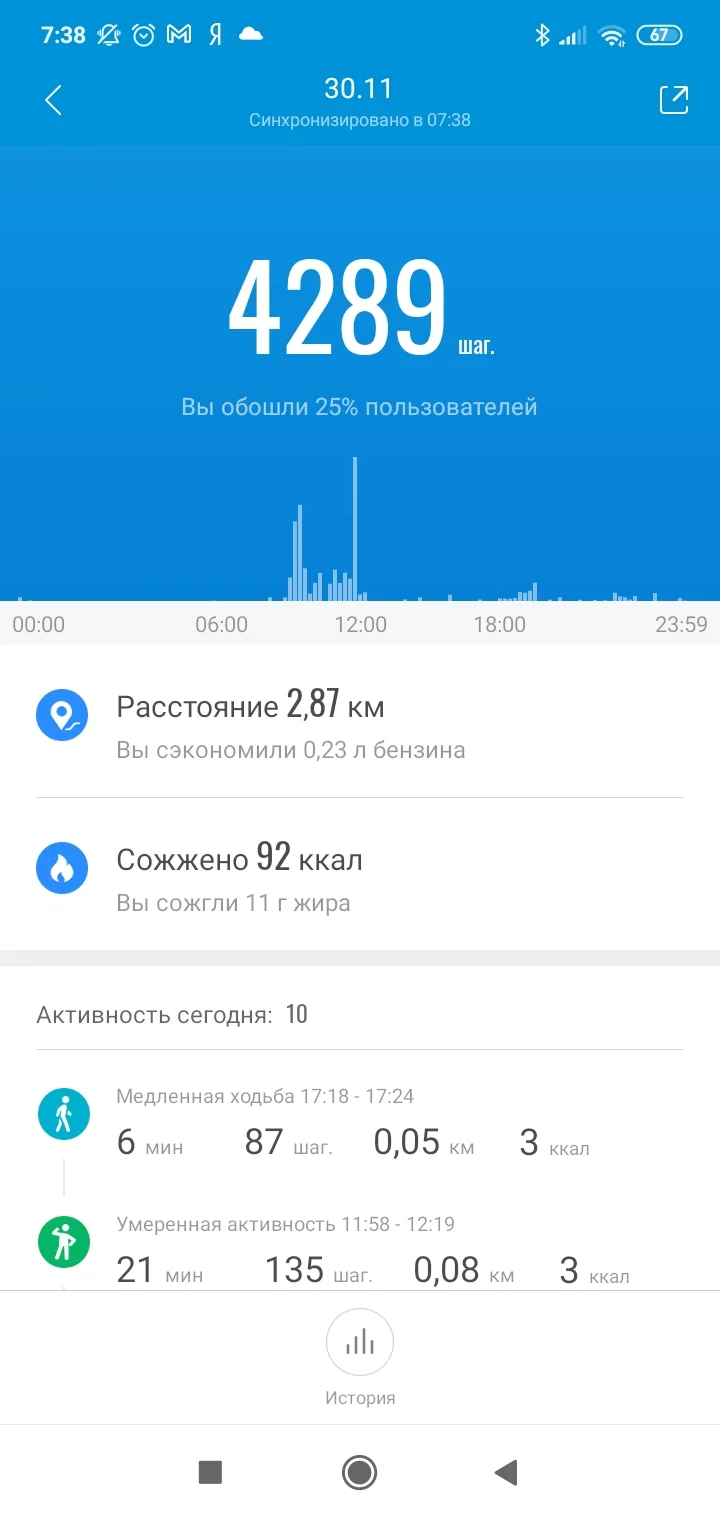Go back using the header arrow

coord(54,100)
